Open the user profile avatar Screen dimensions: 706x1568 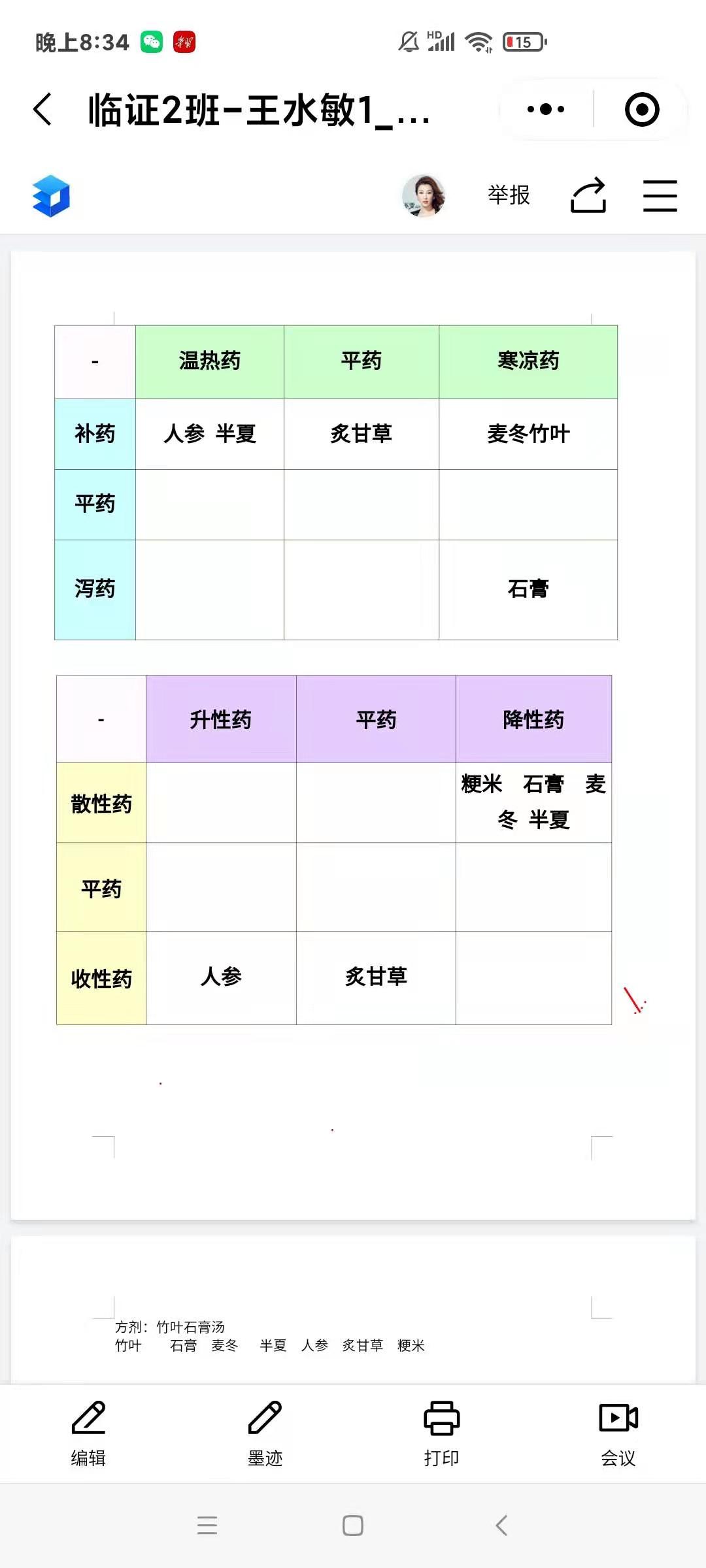point(424,195)
